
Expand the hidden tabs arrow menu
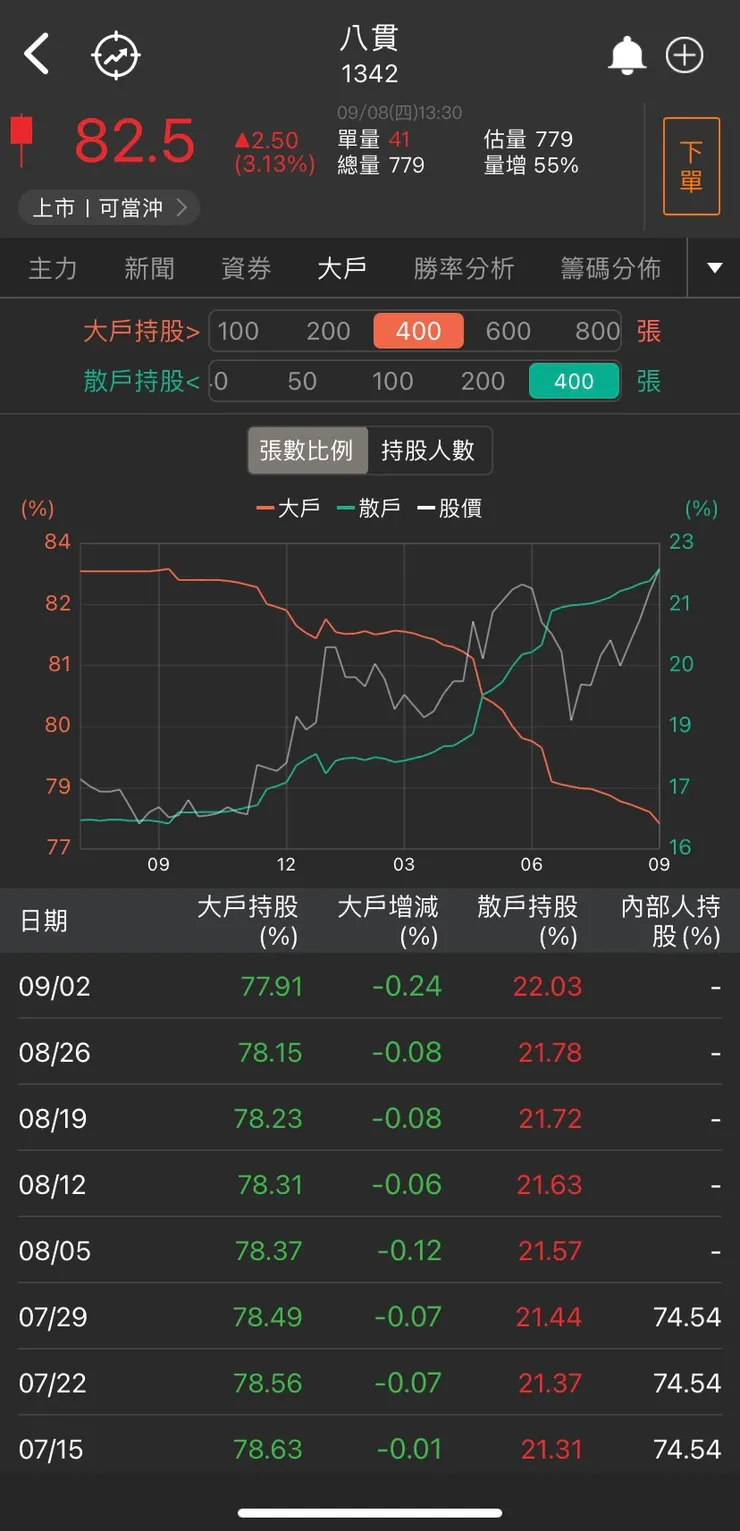pyautogui.click(x=713, y=268)
